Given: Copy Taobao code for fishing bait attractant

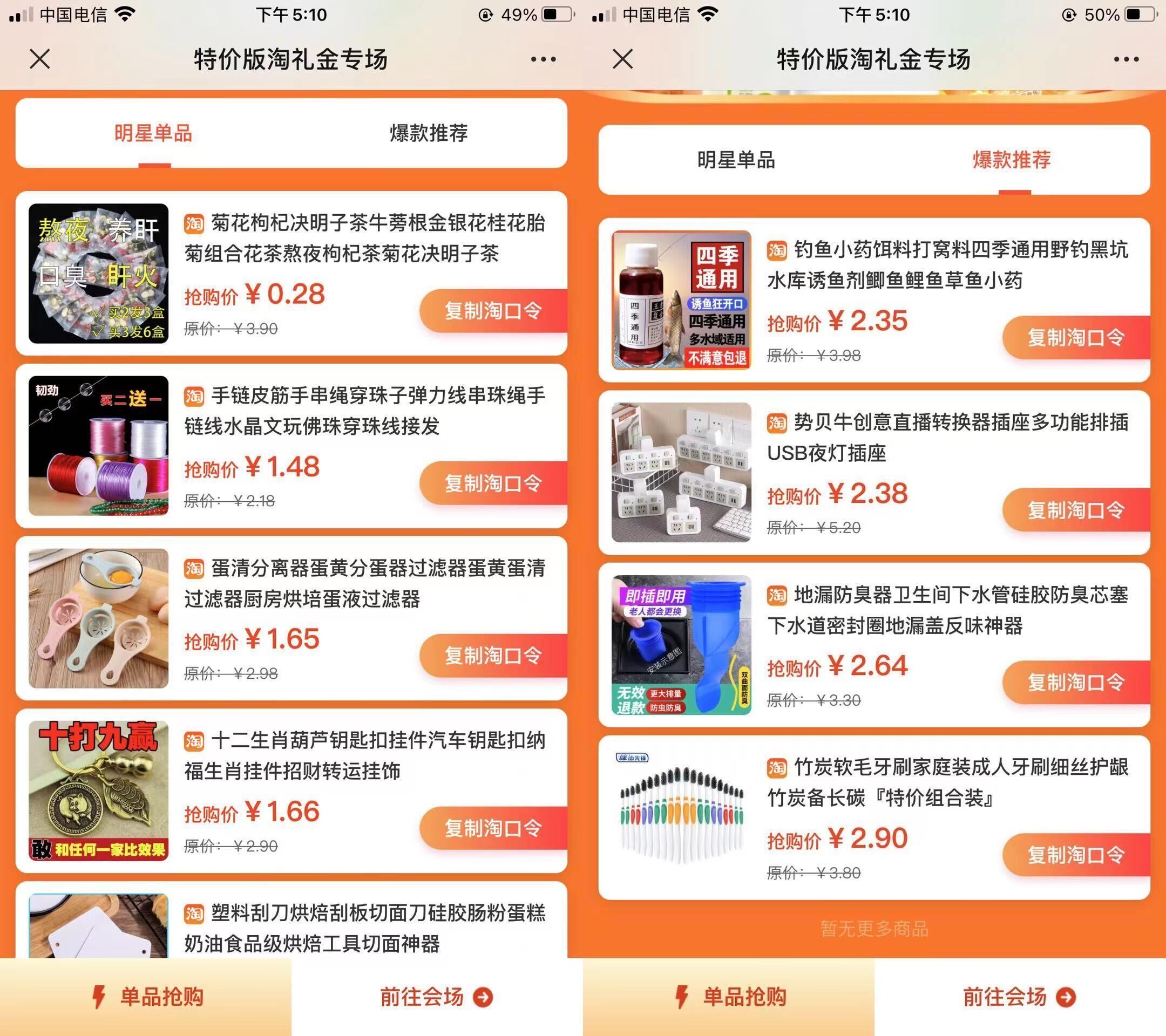Looking at the screenshot, I should point(1076,338).
